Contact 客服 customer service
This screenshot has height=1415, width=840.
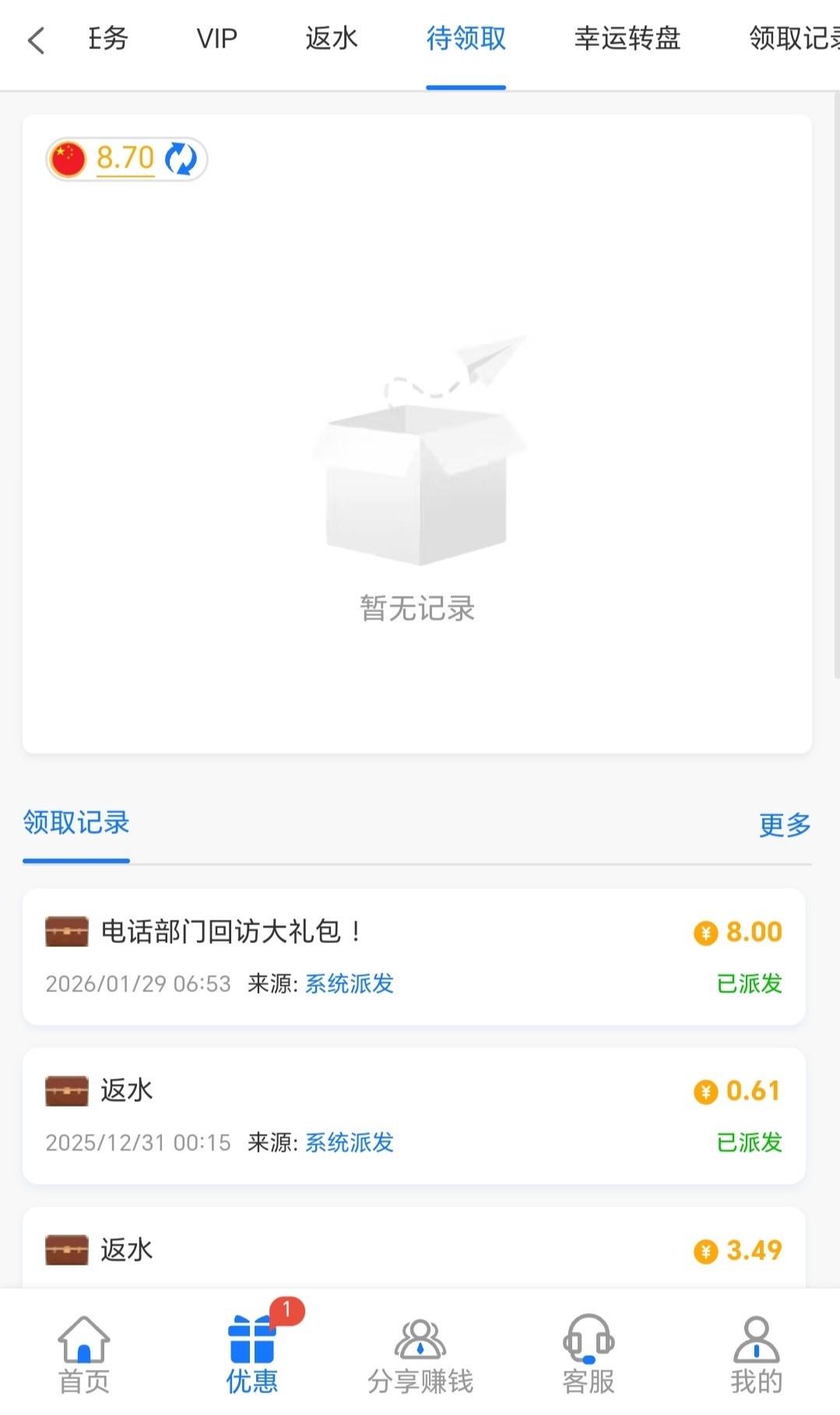[x=589, y=1354]
